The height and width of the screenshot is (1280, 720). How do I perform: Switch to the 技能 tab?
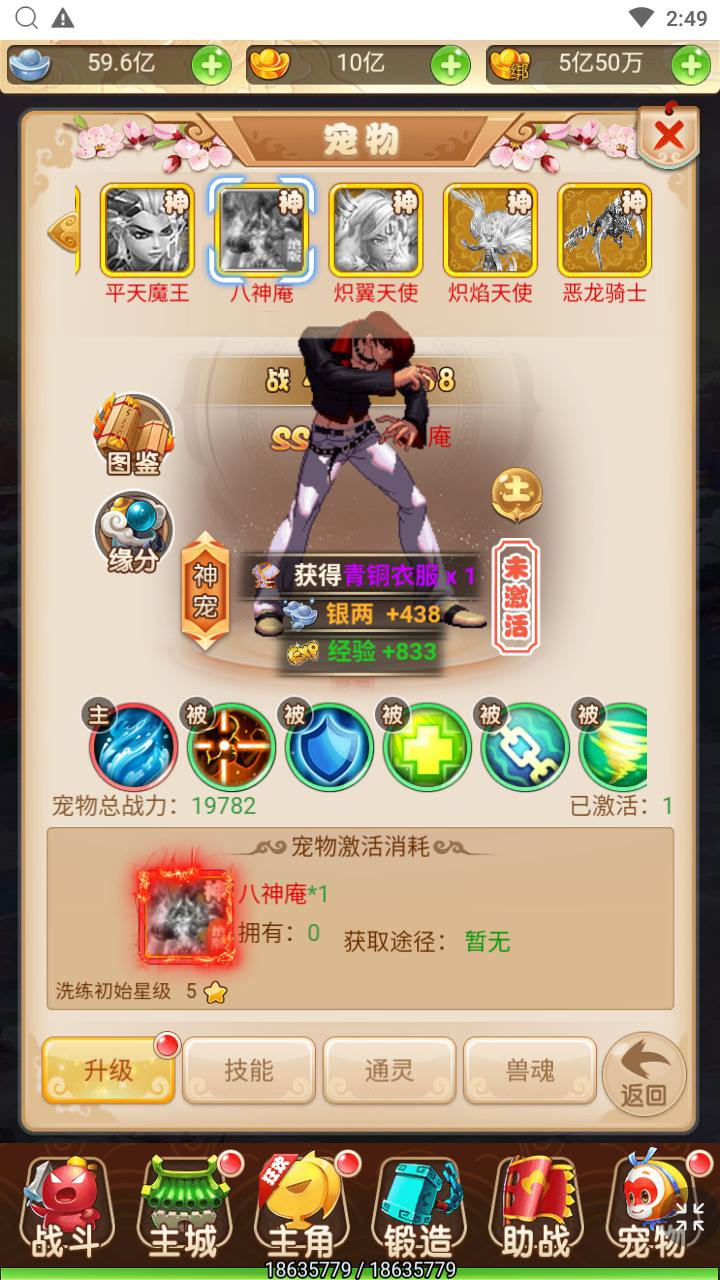(x=249, y=1070)
